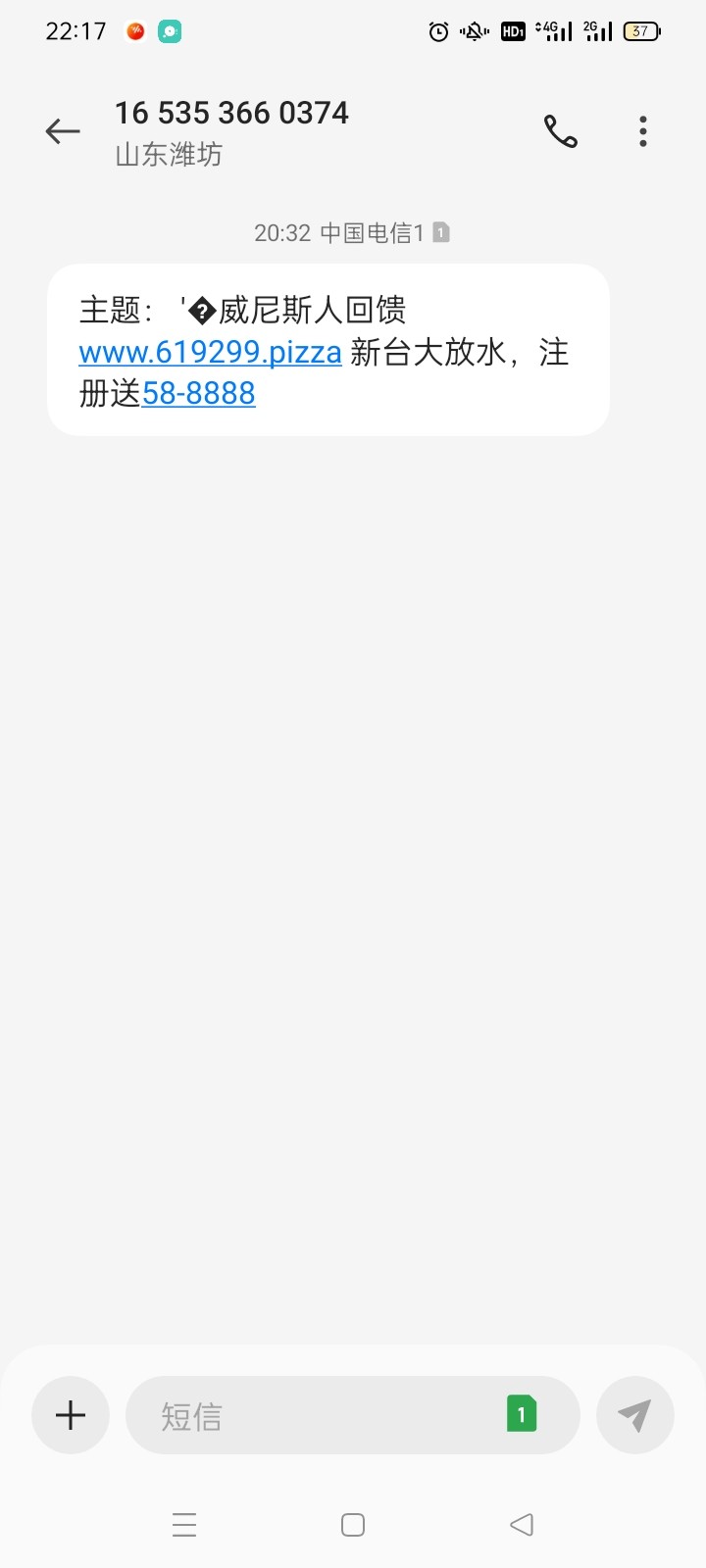
Task: Open the plus attachment button
Action: click(x=71, y=1415)
